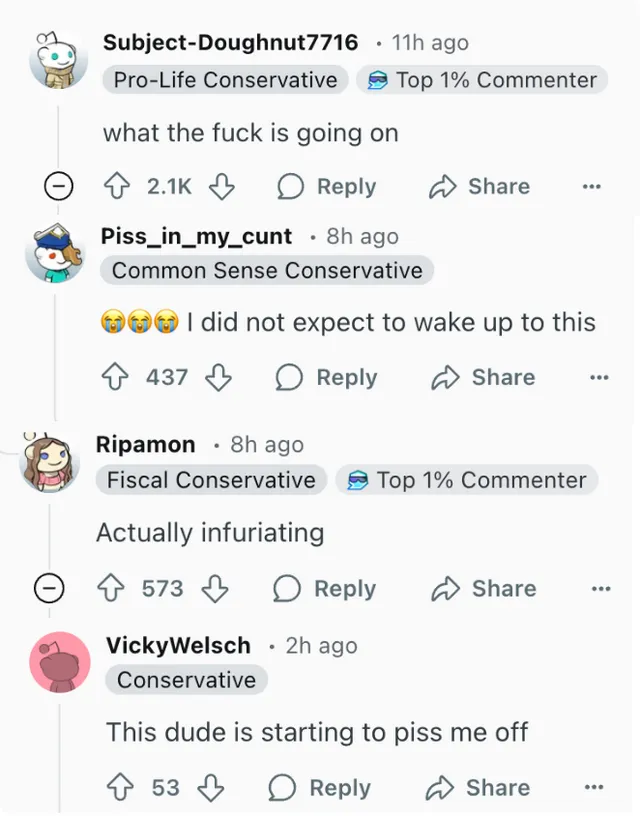Open VickyWelsch's profile
This screenshot has width=640, height=816.
tap(178, 646)
